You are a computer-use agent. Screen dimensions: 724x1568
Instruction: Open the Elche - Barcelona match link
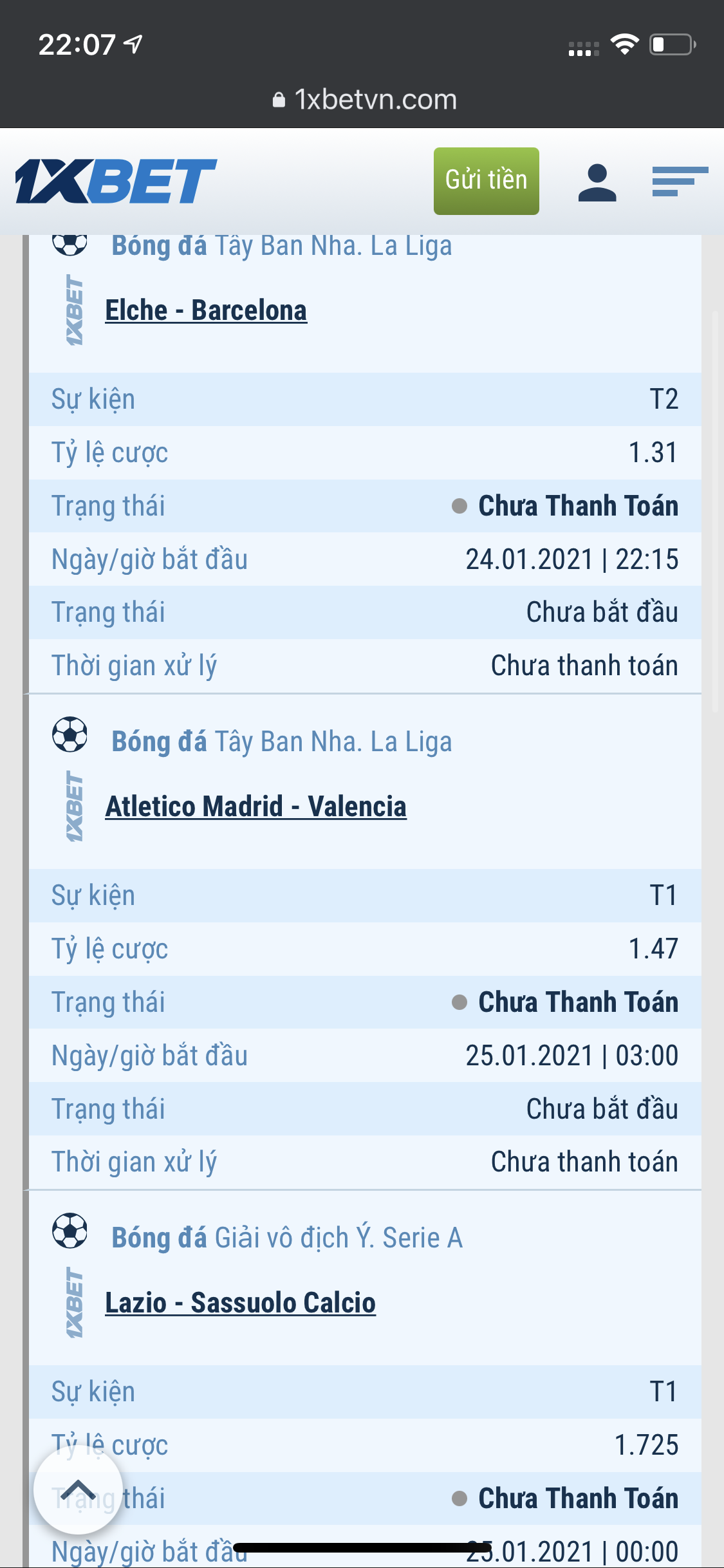click(206, 310)
